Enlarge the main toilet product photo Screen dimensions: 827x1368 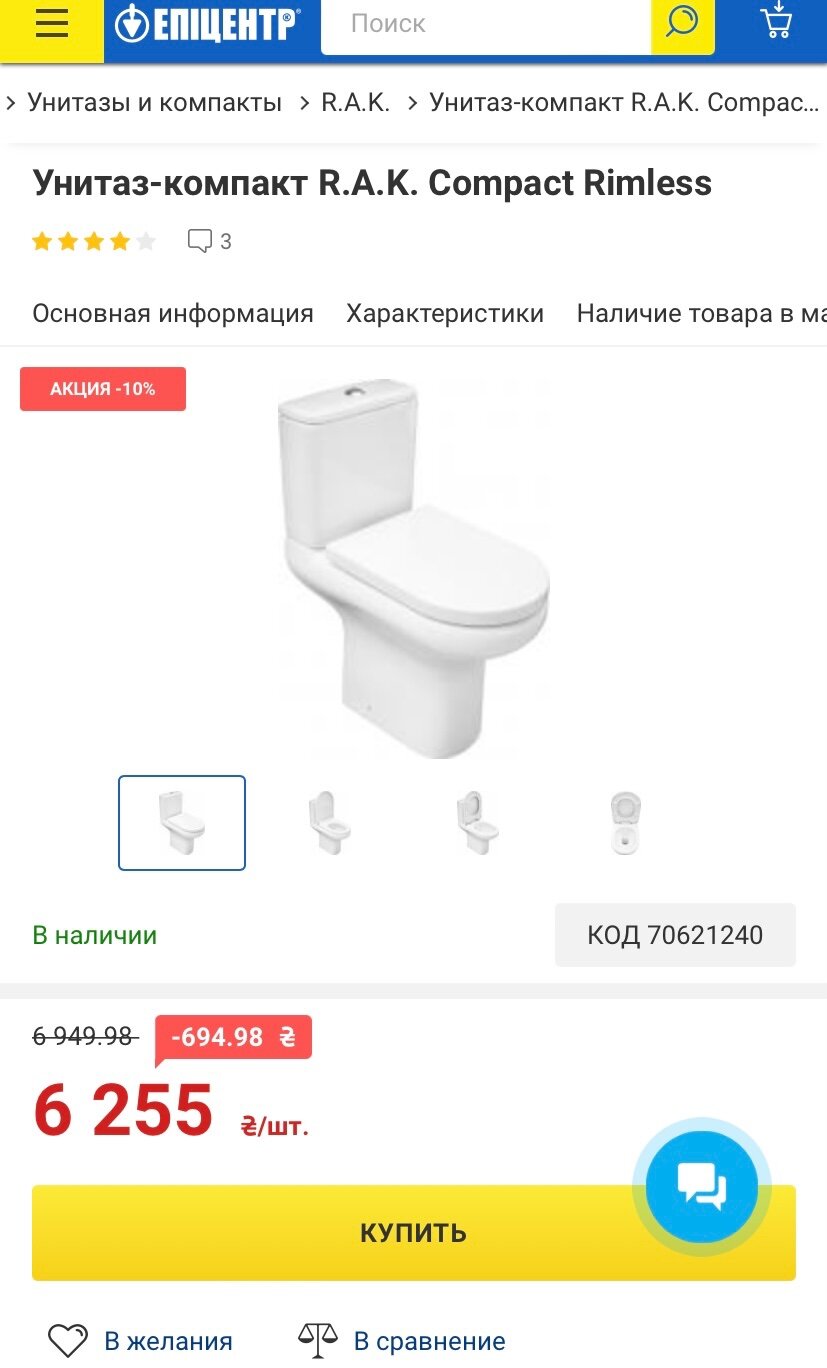pyautogui.click(x=414, y=568)
